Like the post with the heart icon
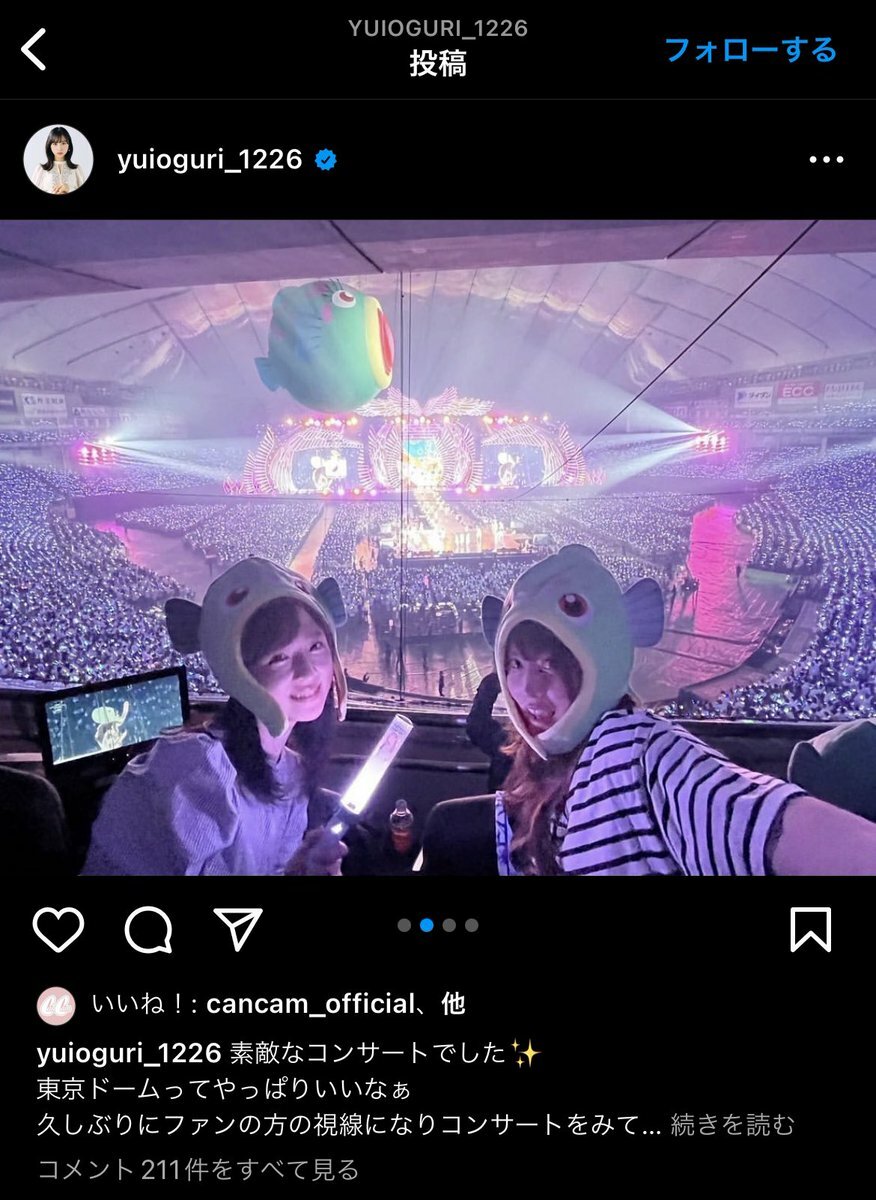The height and width of the screenshot is (1200, 876). (x=58, y=929)
